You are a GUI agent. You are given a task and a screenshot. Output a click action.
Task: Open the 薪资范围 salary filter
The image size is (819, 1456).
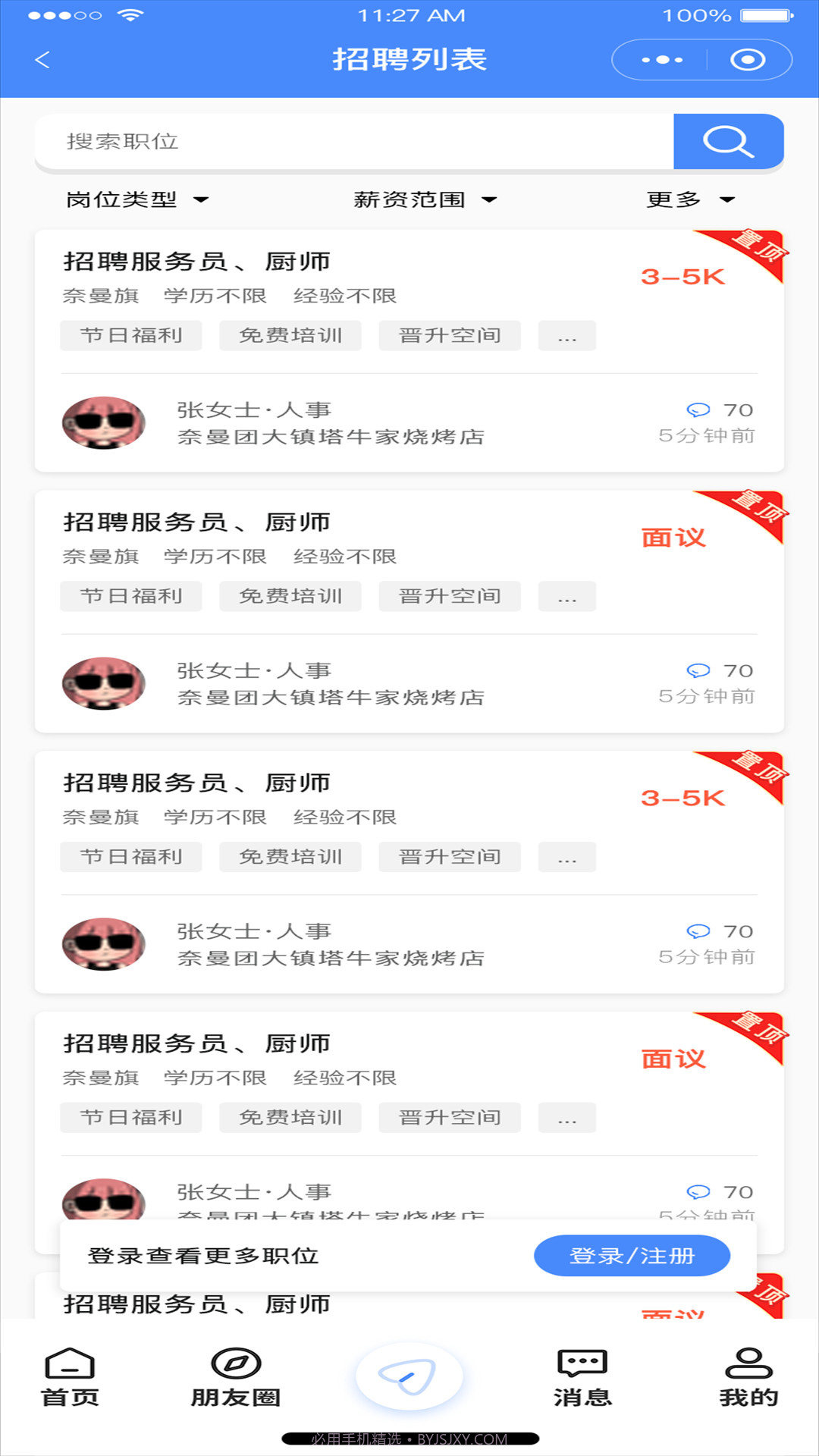click(423, 199)
